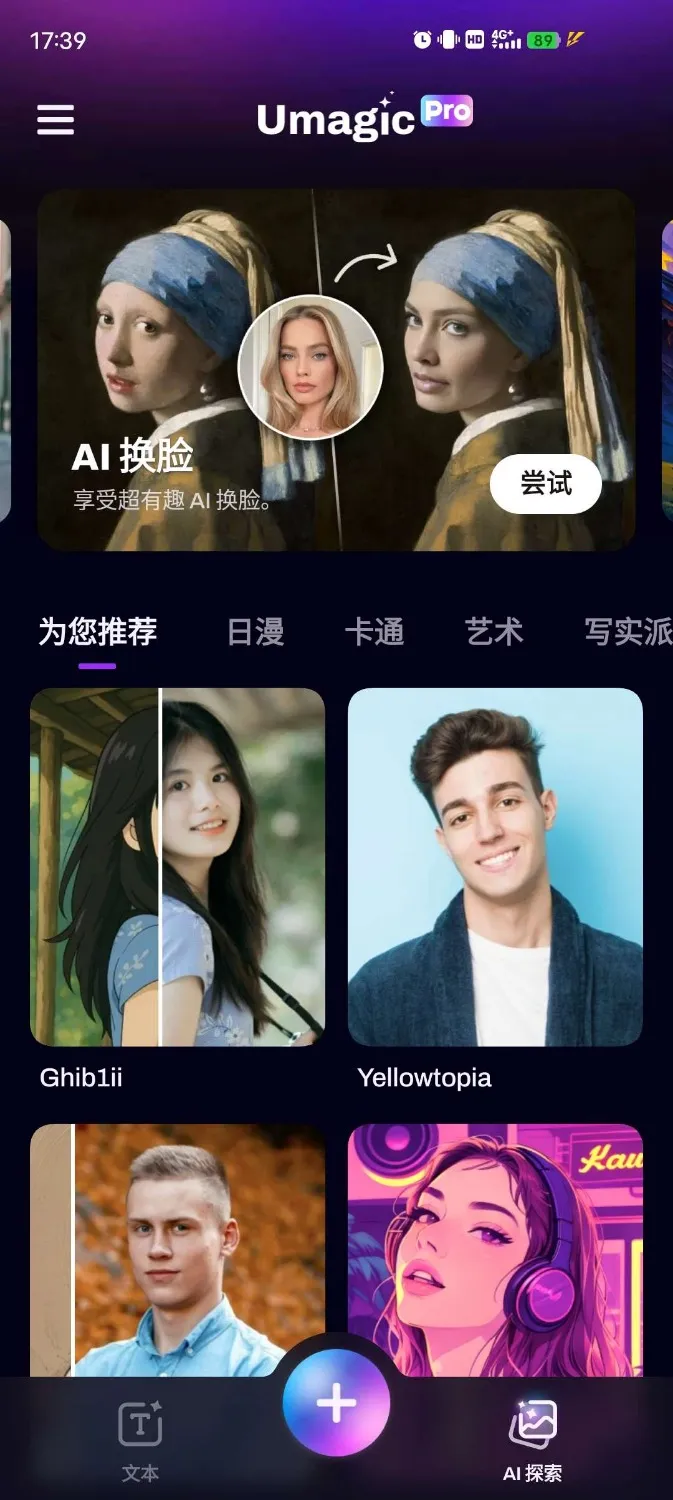Go to the 文本 tab
Screen dimensions: 673x1500
pos(140,1441)
